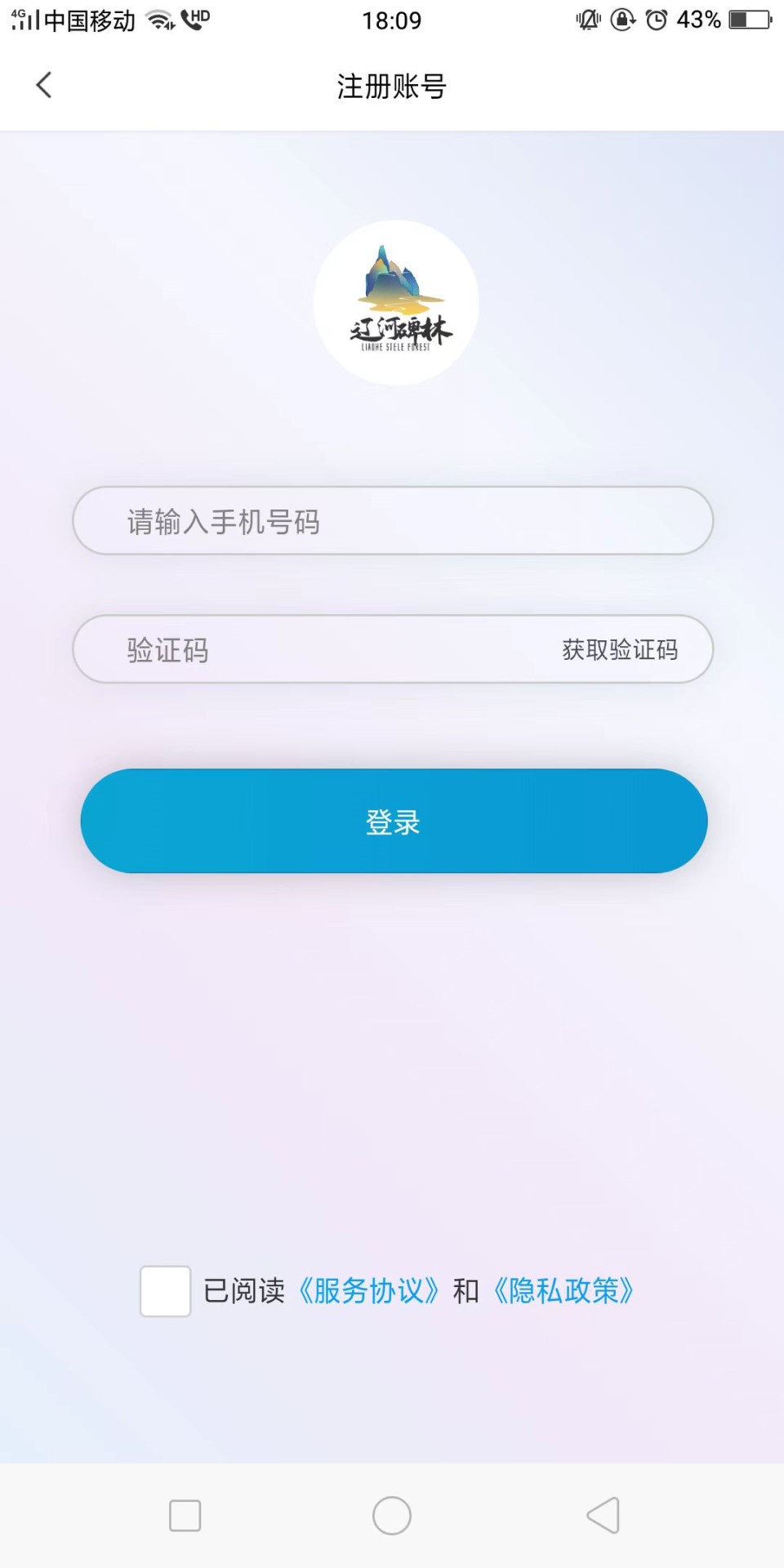Go back using the top-left arrow
Screen dimensions: 784x1568
pyautogui.click(x=44, y=85)
